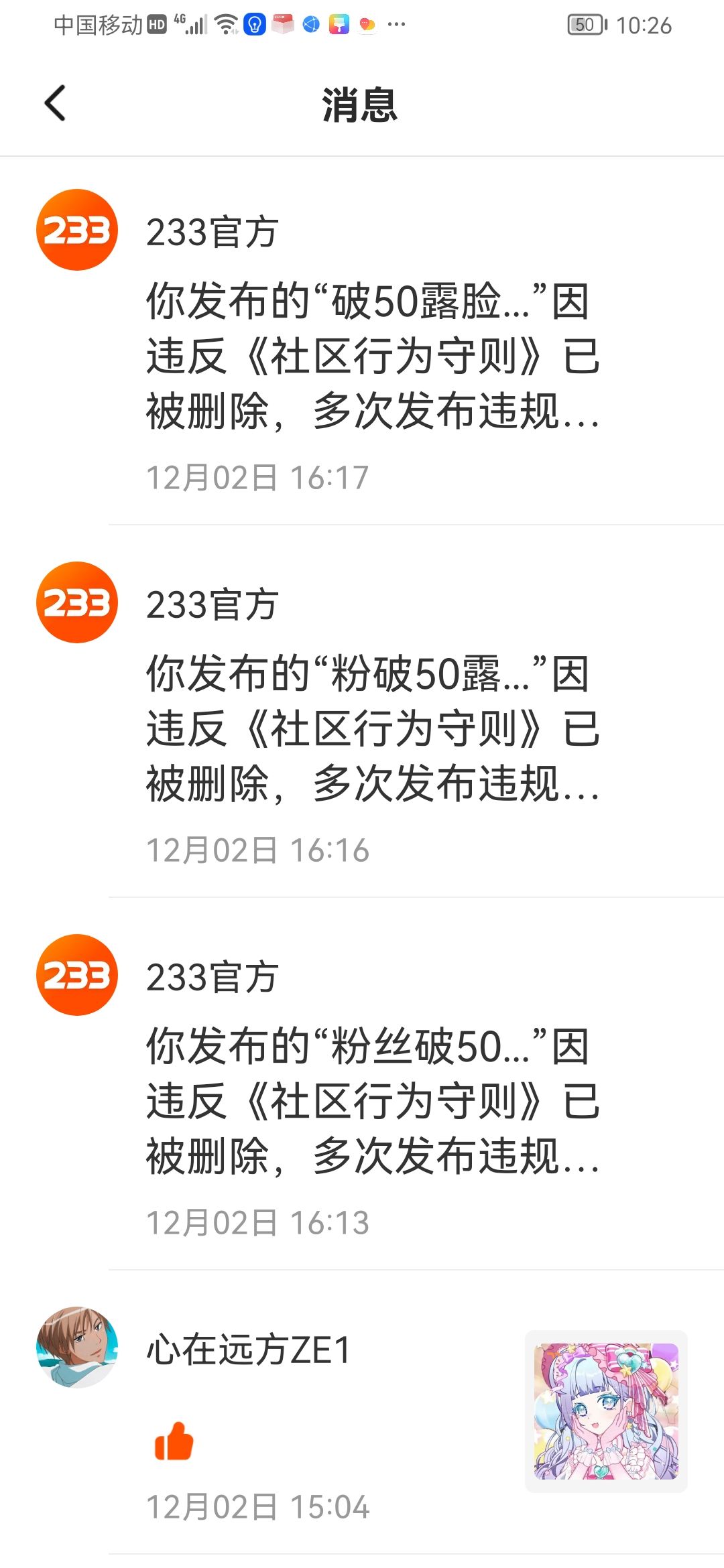This screenshot has height=1568, width=724.
Task: Go back using the top-left arrow
Action: (x=55, y=103)
